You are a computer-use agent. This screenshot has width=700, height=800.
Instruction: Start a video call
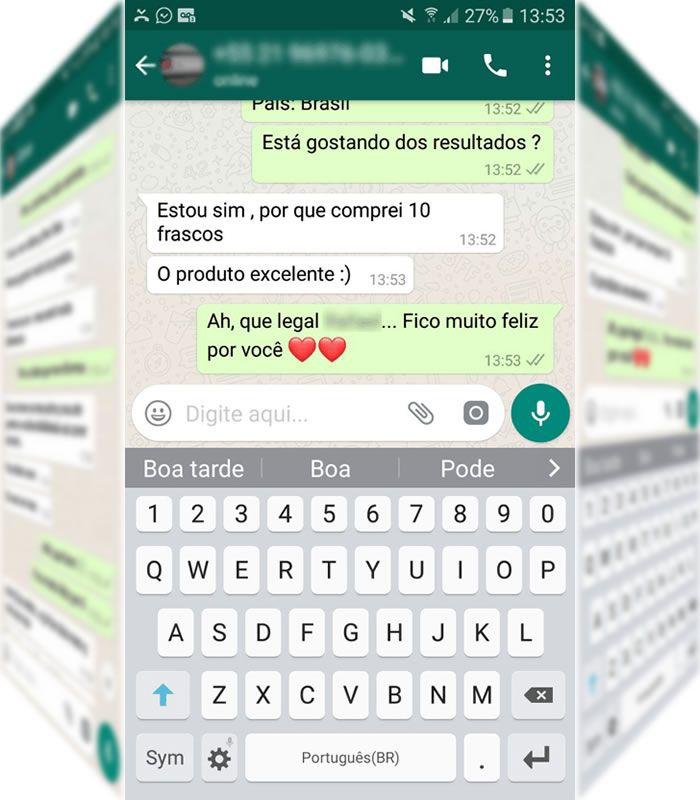tap(435, 66)
